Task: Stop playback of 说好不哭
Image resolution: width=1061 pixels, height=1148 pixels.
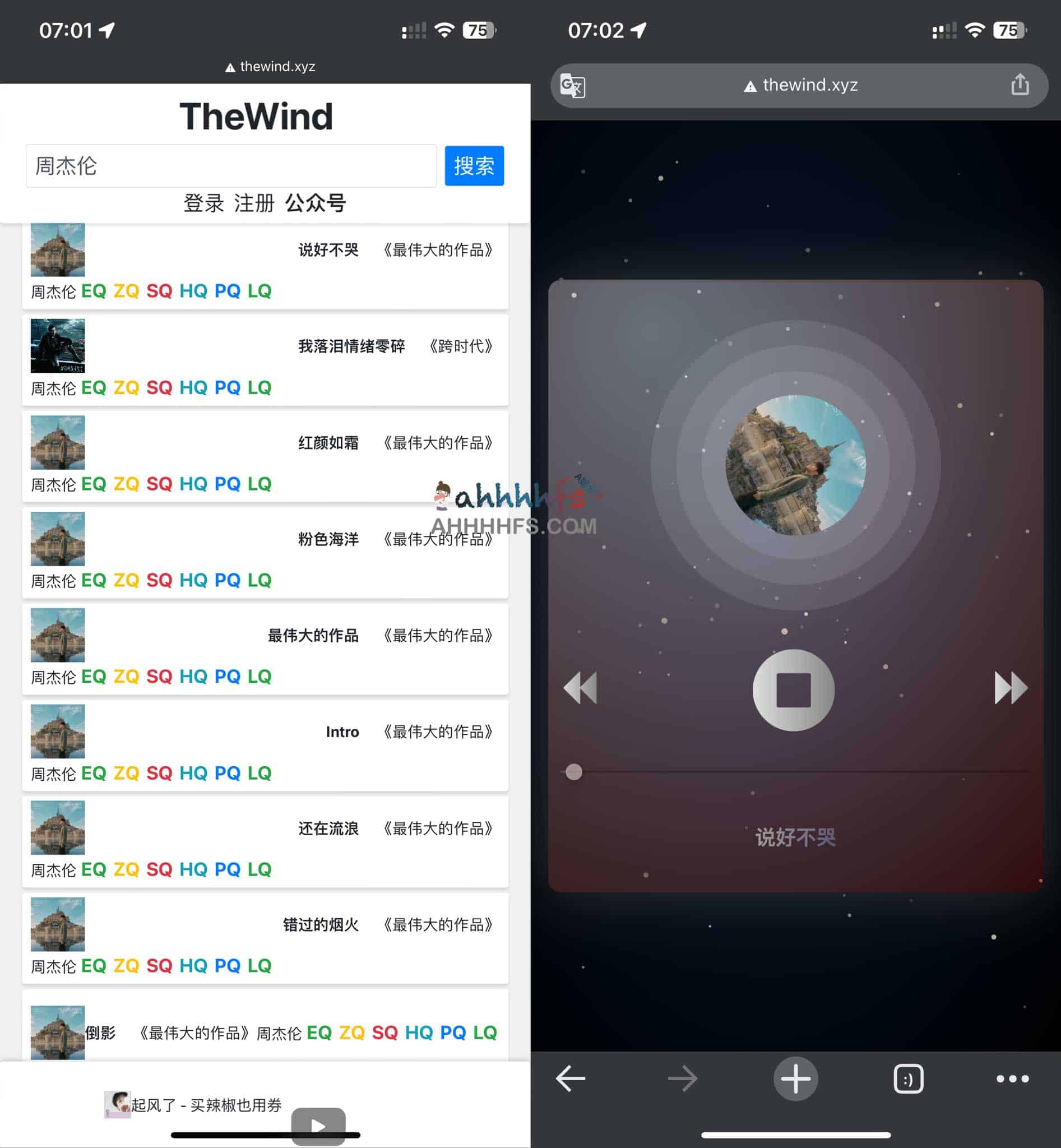Action: pos(794,689)
